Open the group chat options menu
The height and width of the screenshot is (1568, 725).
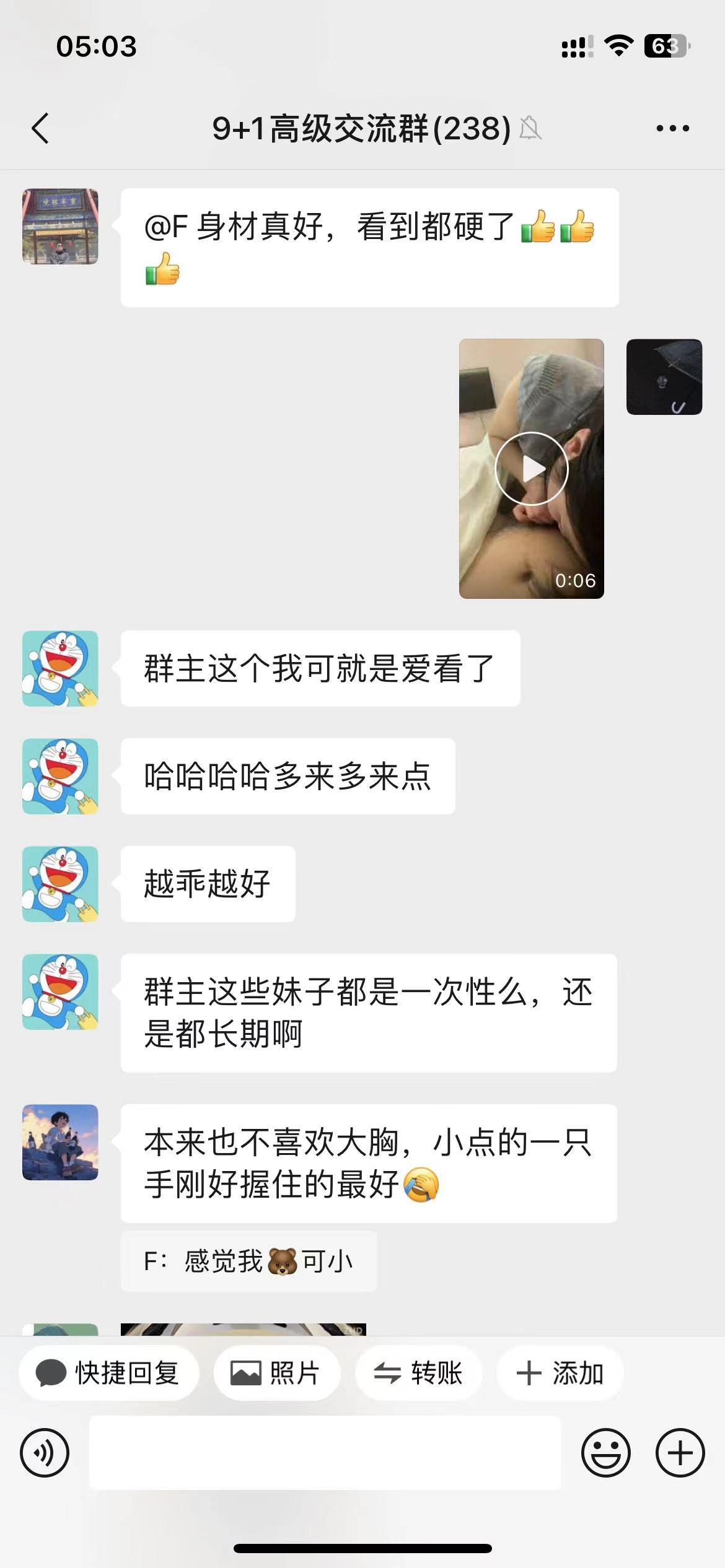tap(672, 129)
